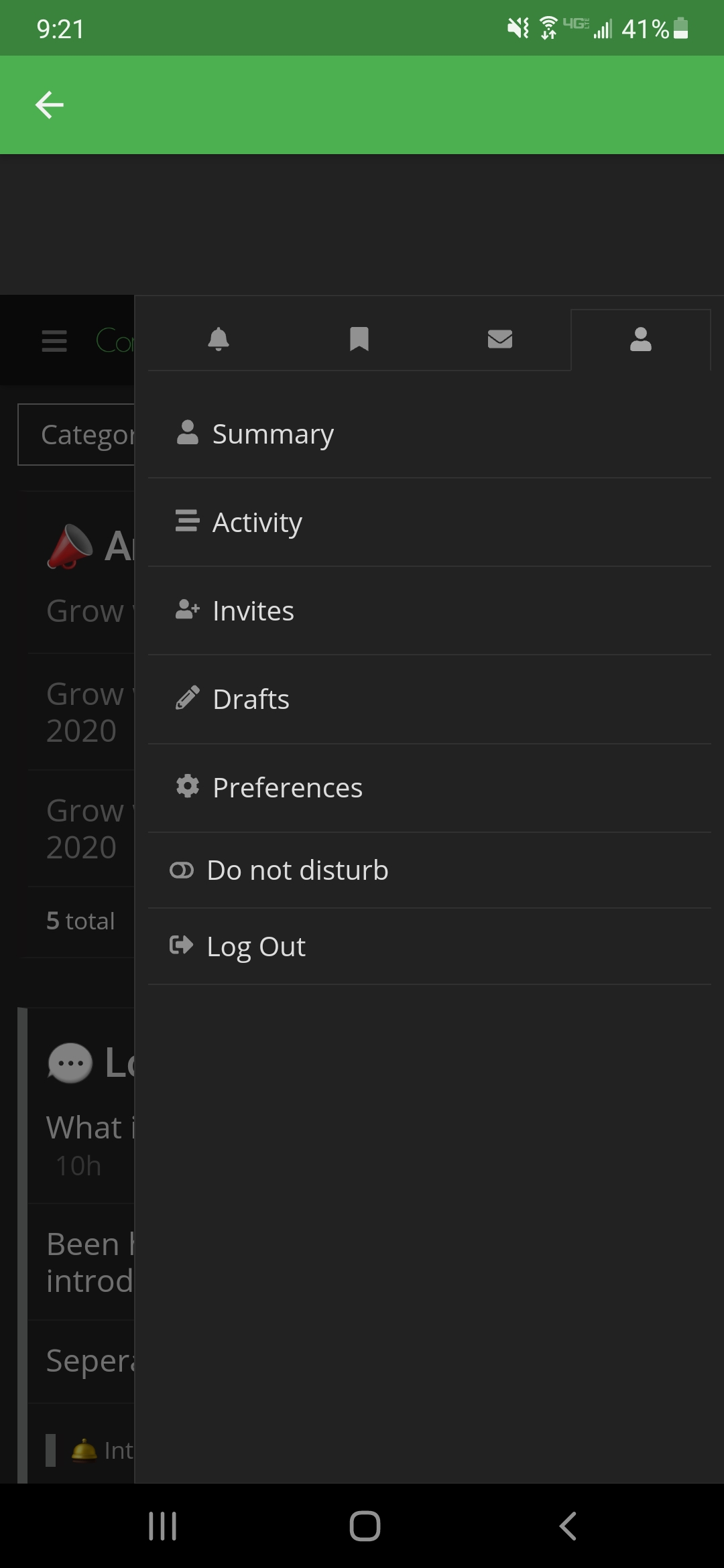Open Invites

click(x=429, y=611)
